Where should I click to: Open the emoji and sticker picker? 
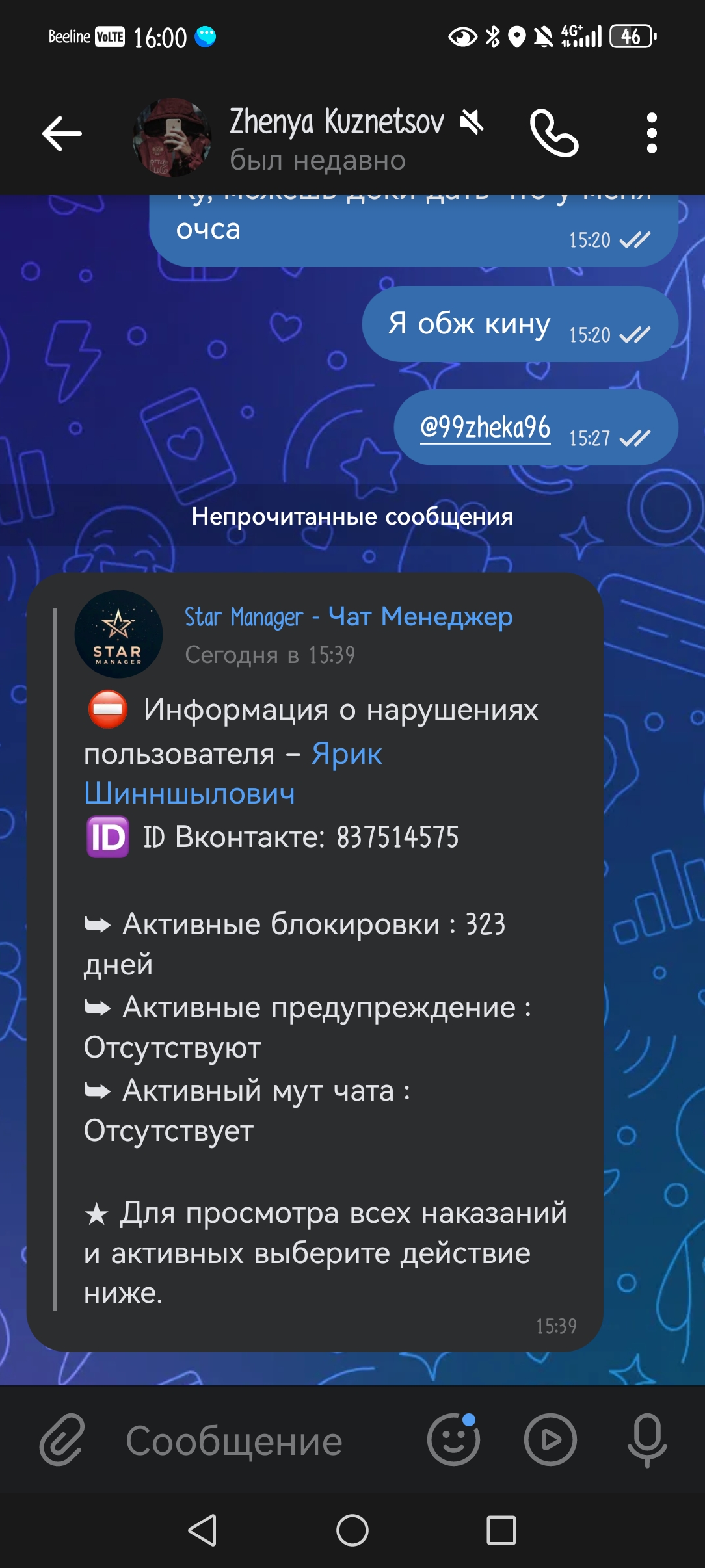click(453, 1441)
